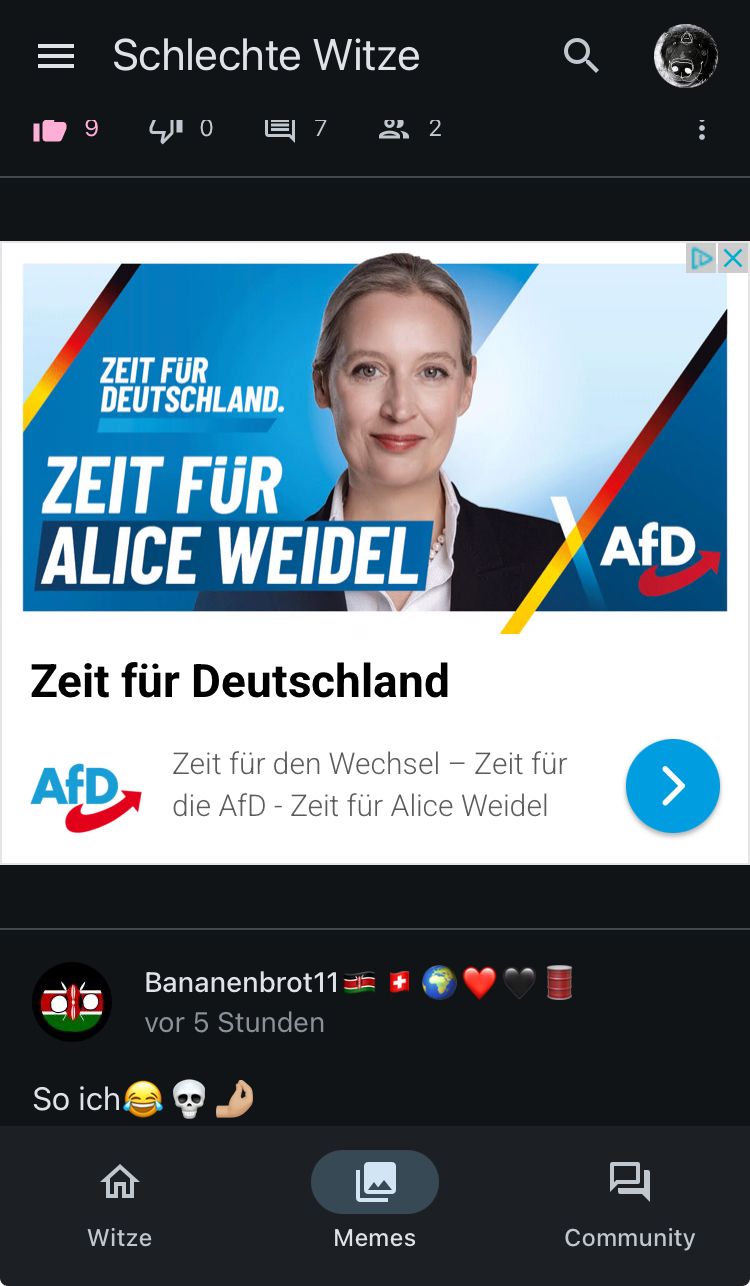Switch to the Community tab
The height and width of the screenshot is (1286, 750).
(629, 1205)
